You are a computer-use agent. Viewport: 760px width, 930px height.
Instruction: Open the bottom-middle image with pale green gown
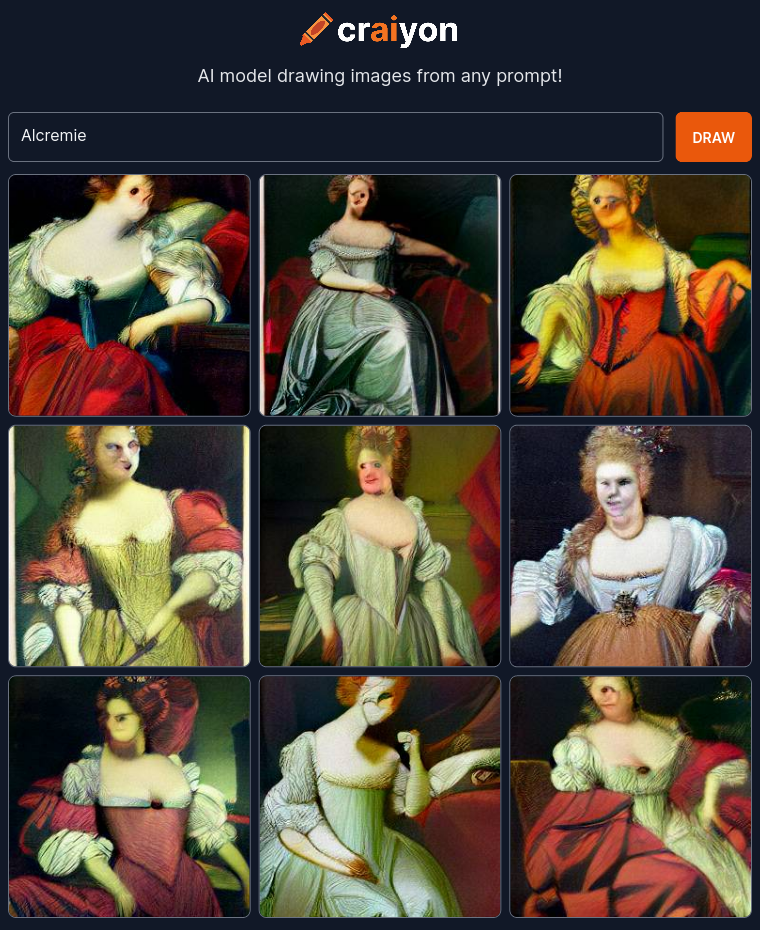380,796
